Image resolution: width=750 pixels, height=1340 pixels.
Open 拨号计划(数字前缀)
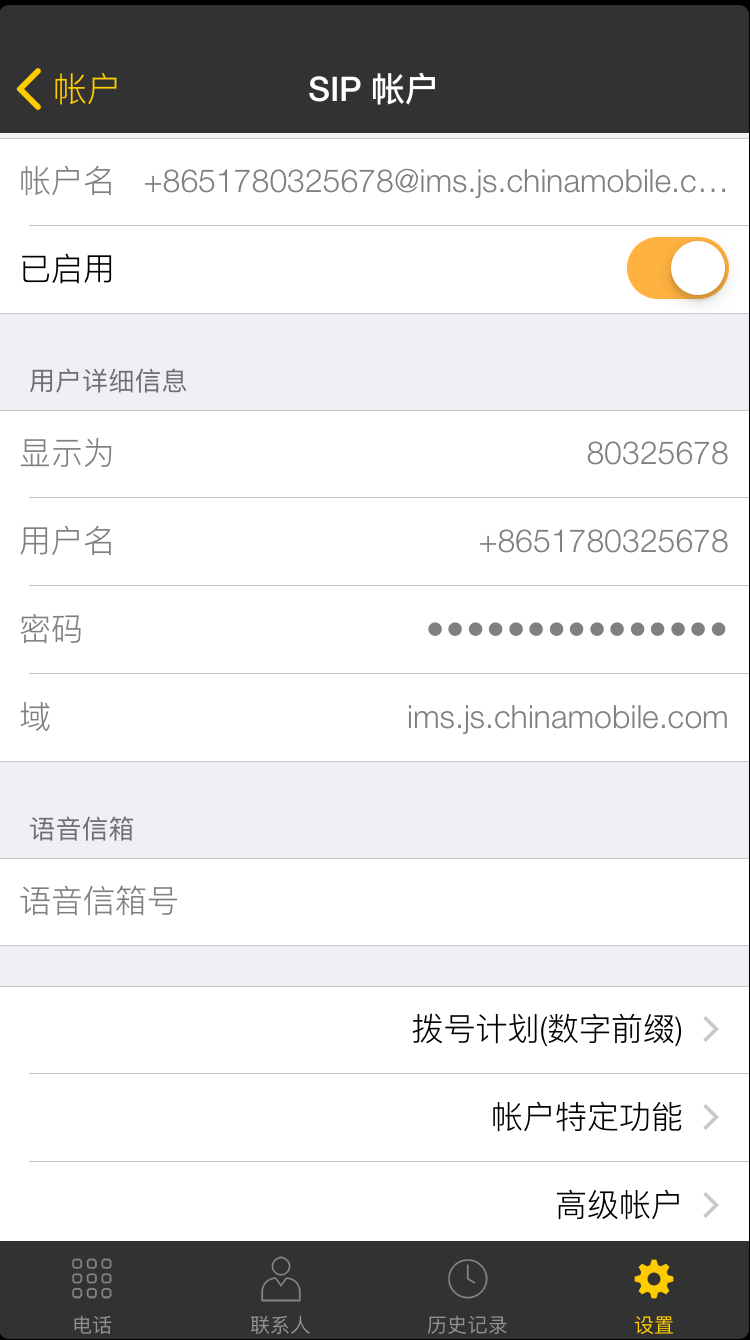[375, 1030]
